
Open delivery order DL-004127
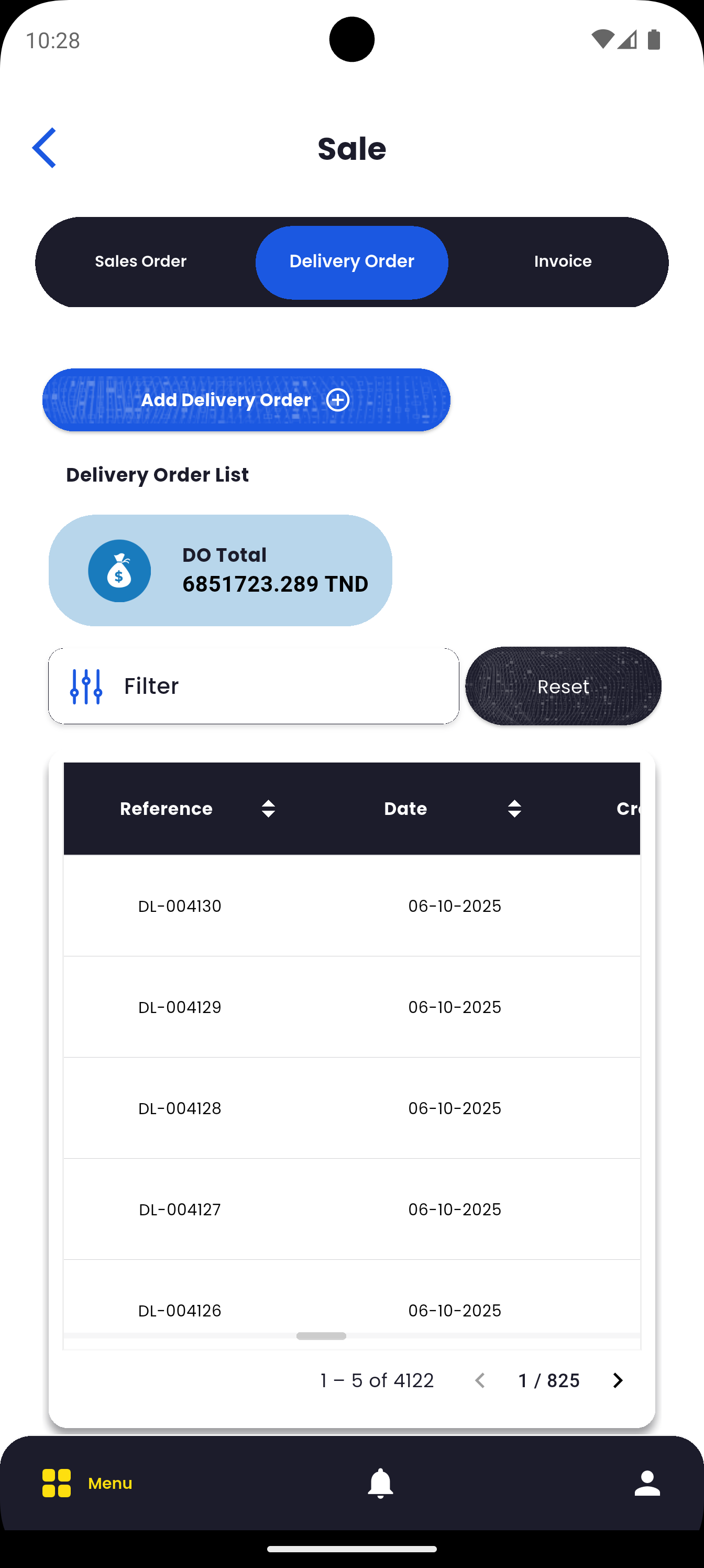180,1209
